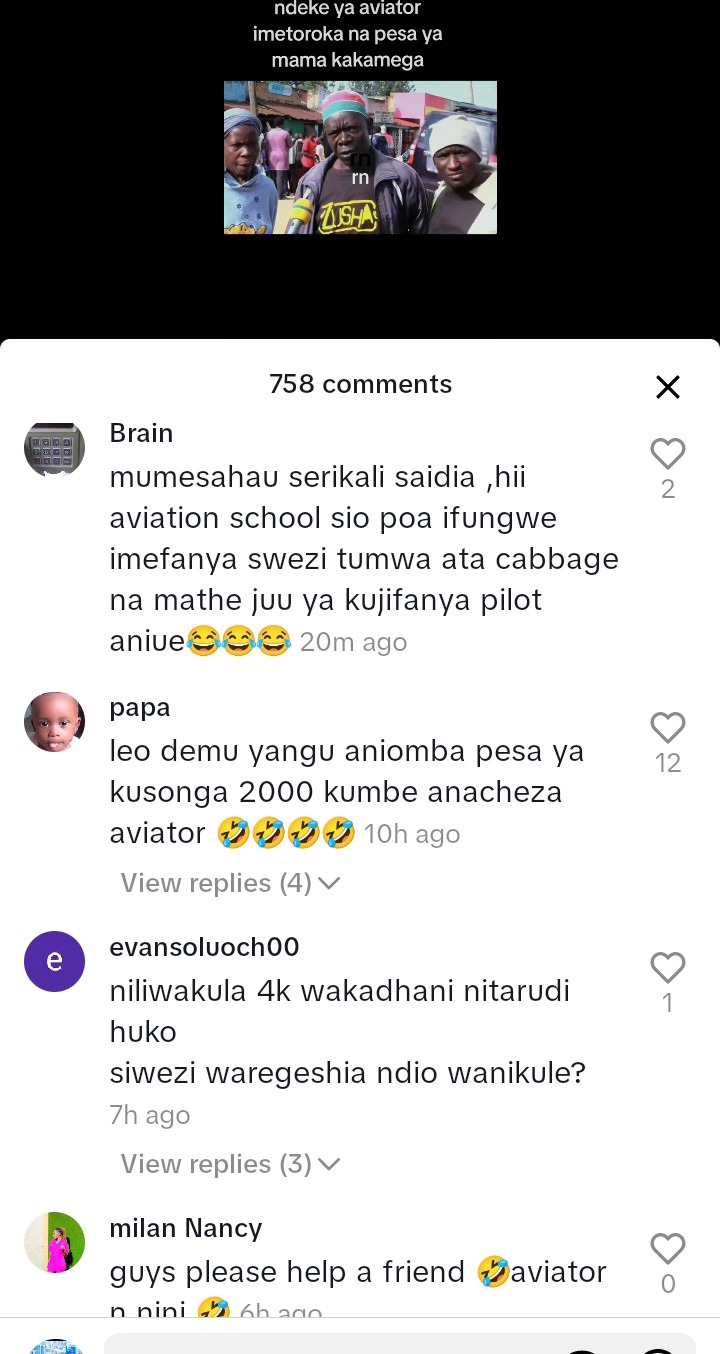Tap the add comment field

click(320, 1344)
